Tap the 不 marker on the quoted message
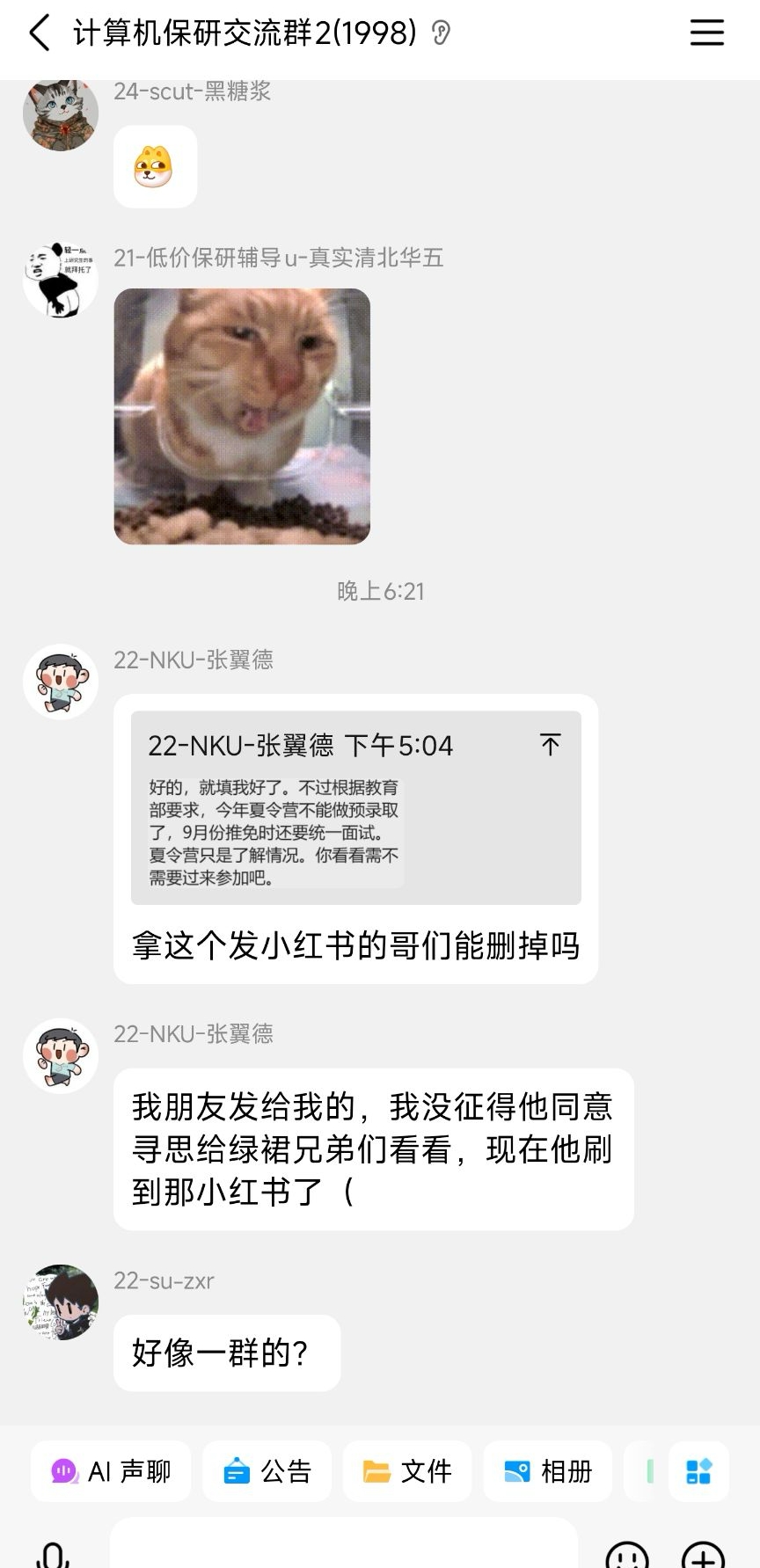The height and width of the screenshot is (1568, 760). point(550,744)
